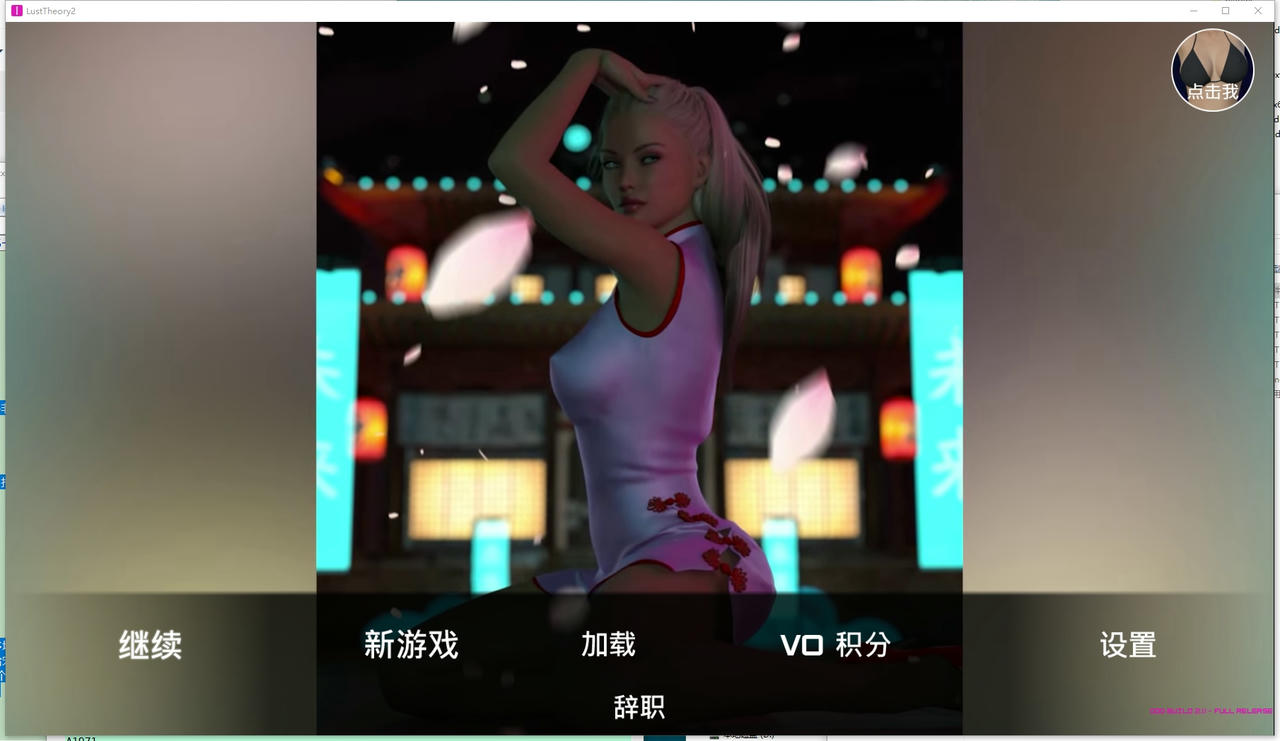Open the 加载 load menu
Image resolution: width=1280 pixels, height=741 pixels.
(x=608, y=645)
